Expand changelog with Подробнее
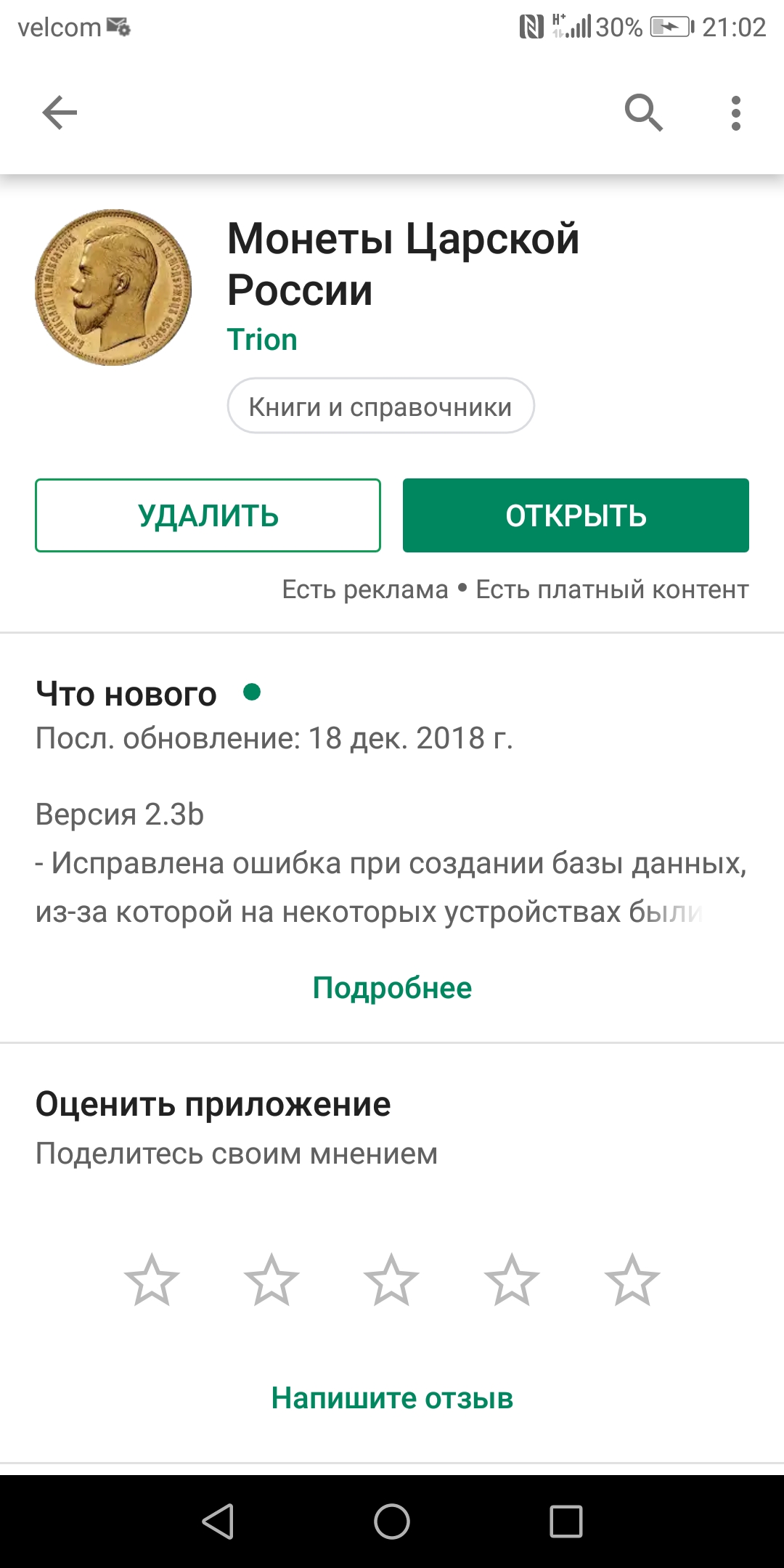This screenshot has width=784, height=1568. [392, 988]
